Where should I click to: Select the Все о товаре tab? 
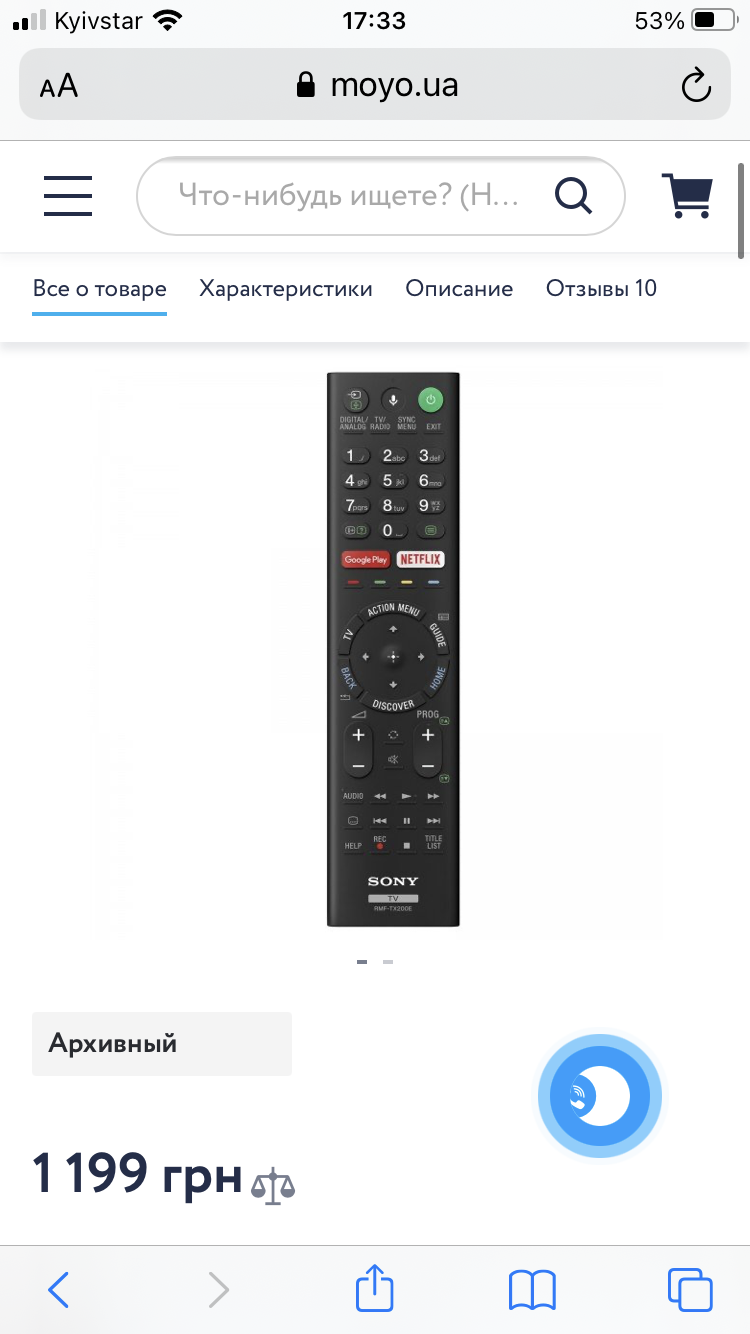click(x=99, y=289)
